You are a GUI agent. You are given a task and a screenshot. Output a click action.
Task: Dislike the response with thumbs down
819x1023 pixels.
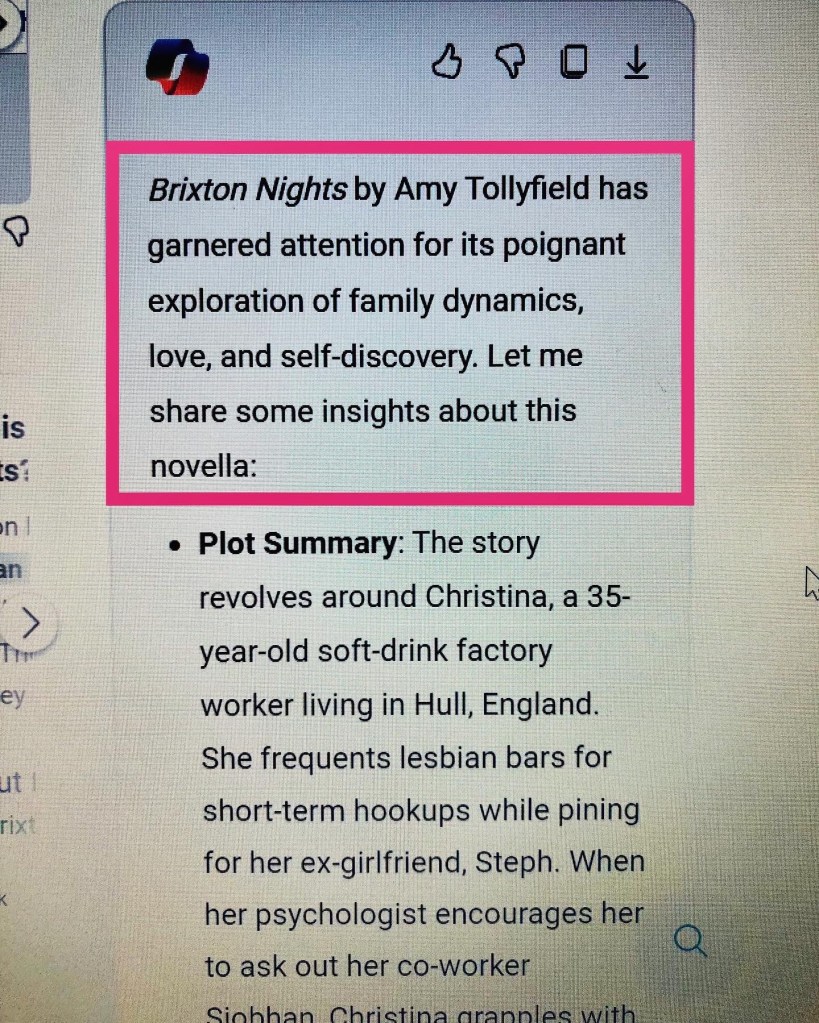click(x=509, y=63)
